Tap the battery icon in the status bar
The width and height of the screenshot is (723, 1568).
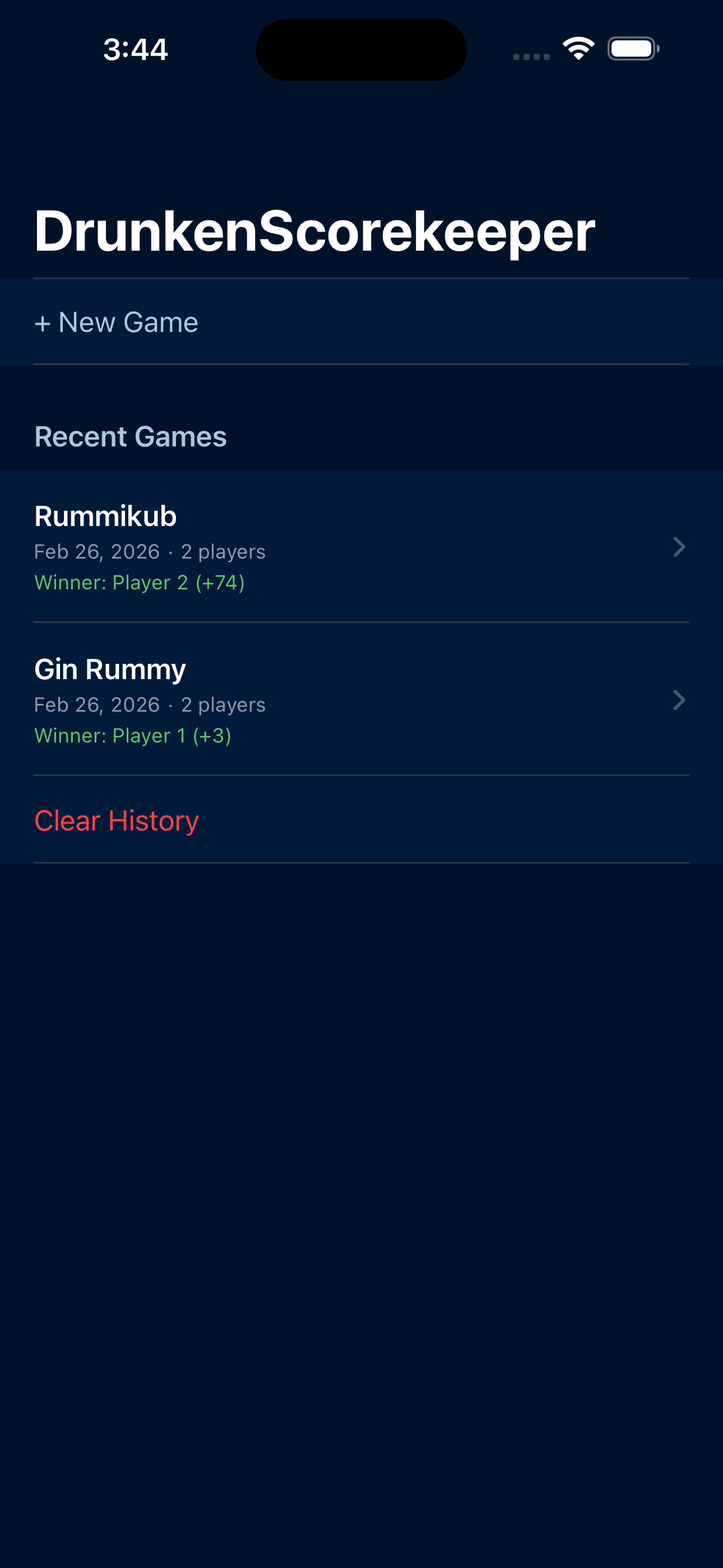[633, 49]
